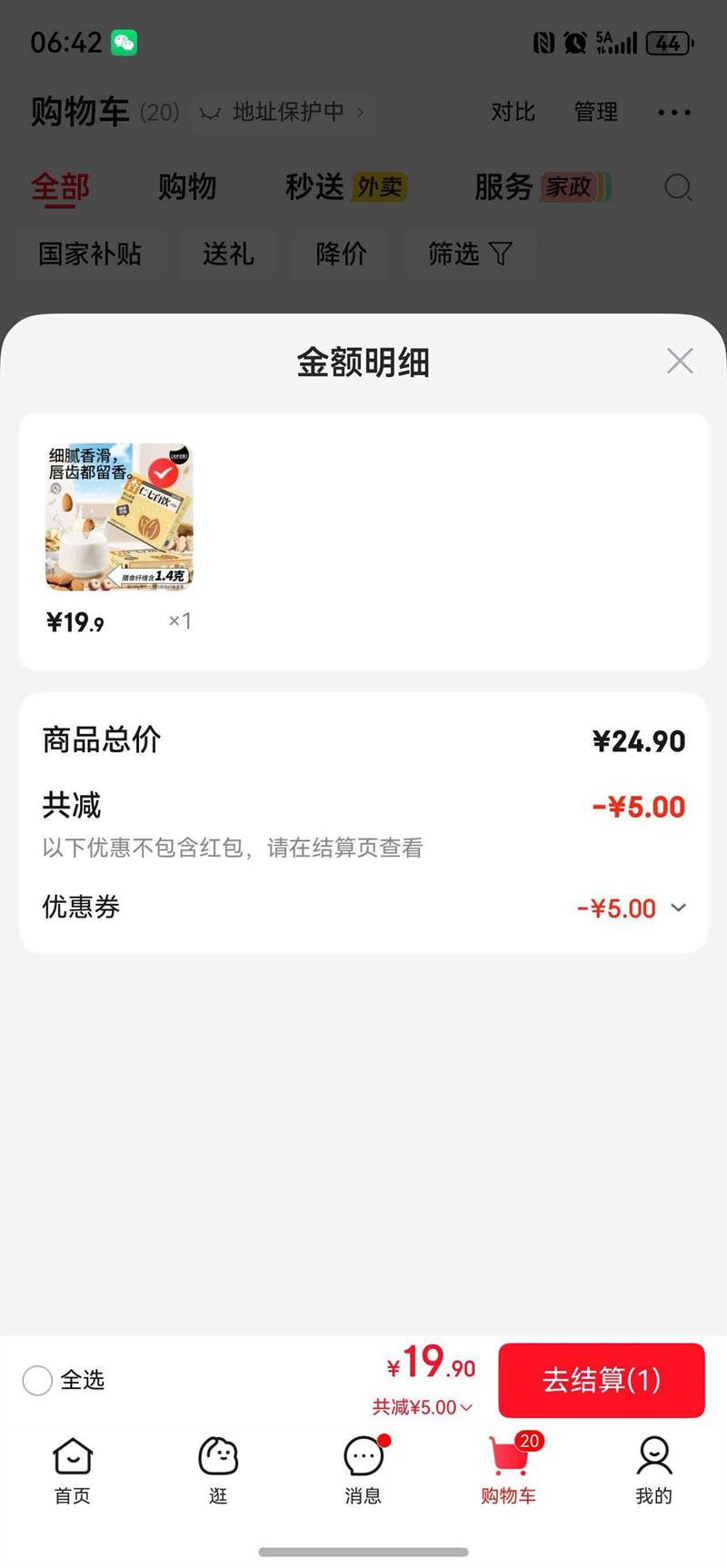This screenshot has width=727, height=1568.
Task: Open the 我的 profile tab
Action: click(x=653, y=1467)
